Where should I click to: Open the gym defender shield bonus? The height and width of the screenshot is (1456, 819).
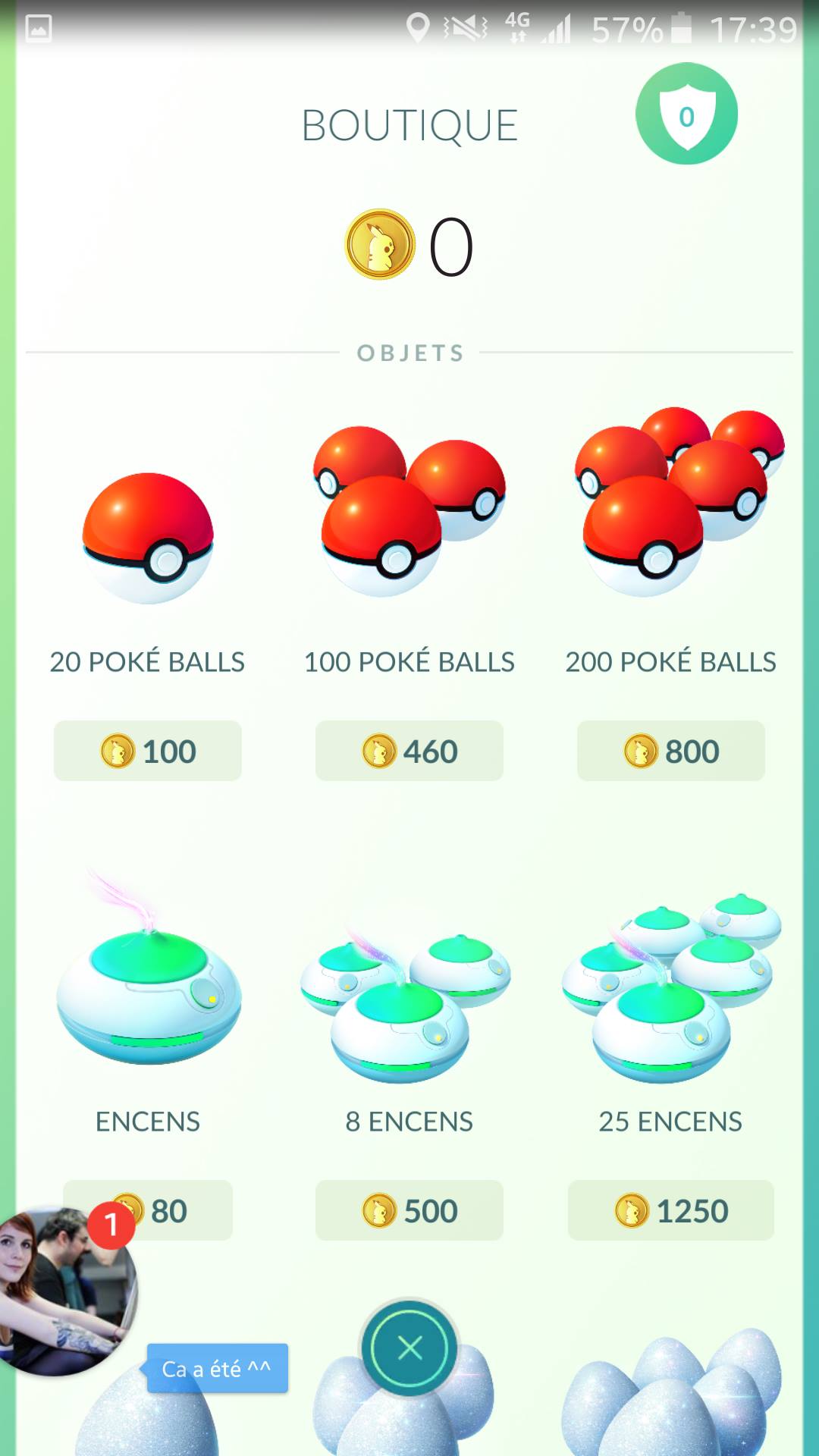point(686,114)
